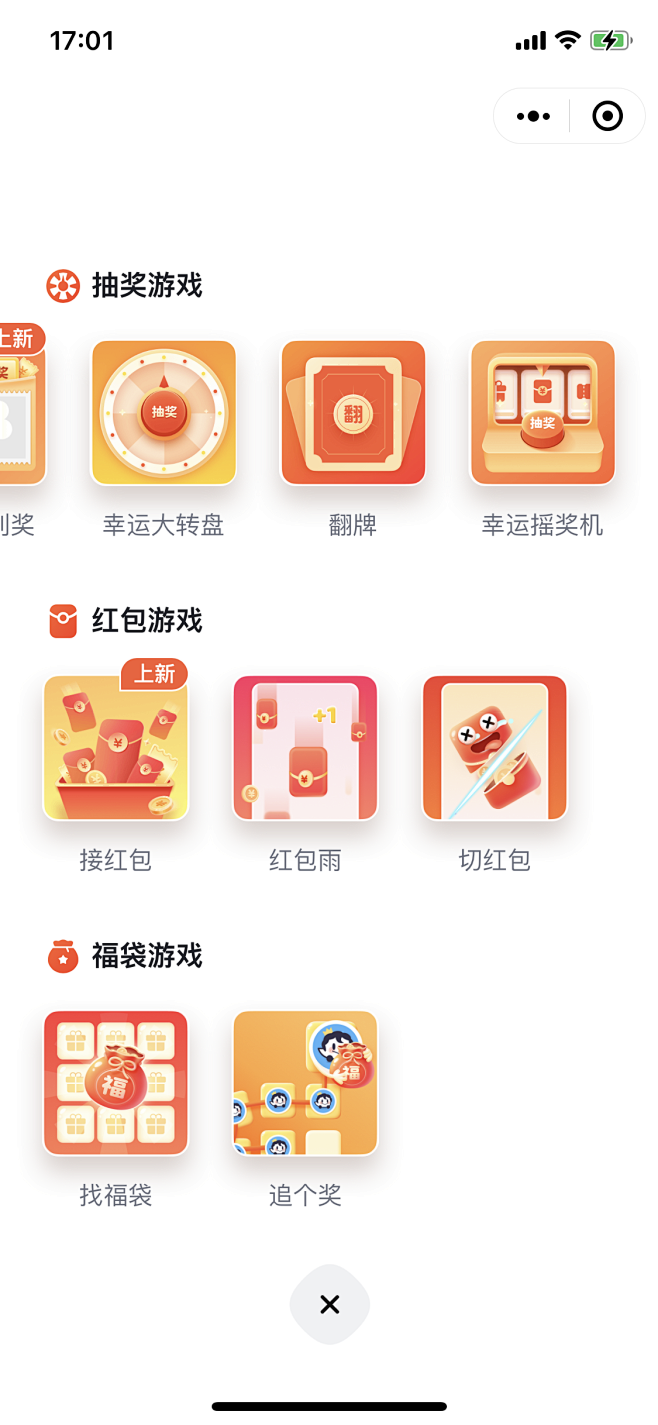Open the 红包雨 red packet rain game

pyautogui.click(x=305, y=748)
